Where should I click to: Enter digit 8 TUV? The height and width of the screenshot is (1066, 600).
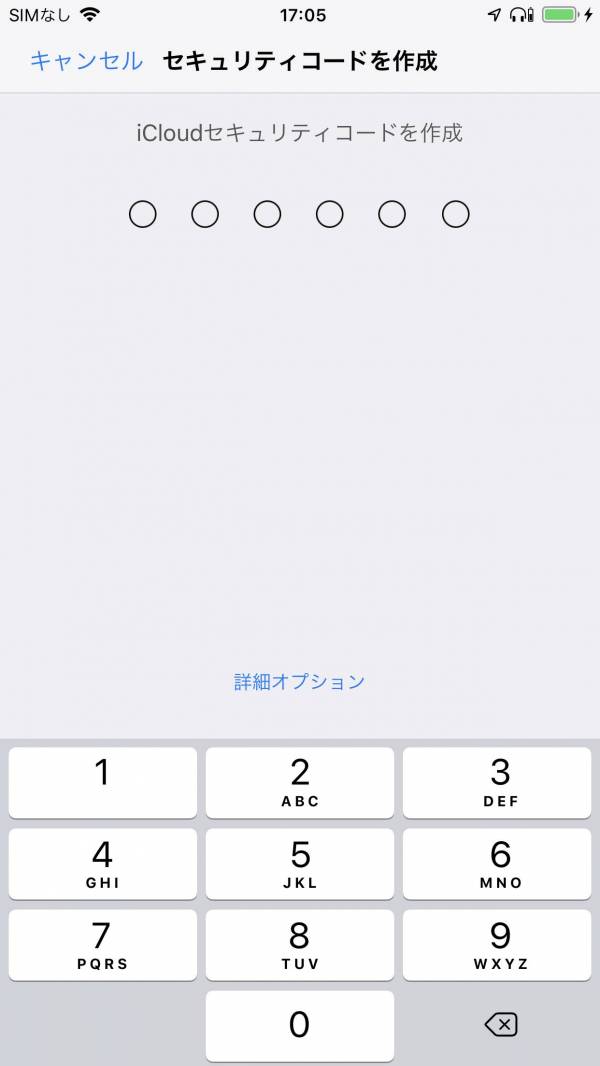click(x=300, y=945)
